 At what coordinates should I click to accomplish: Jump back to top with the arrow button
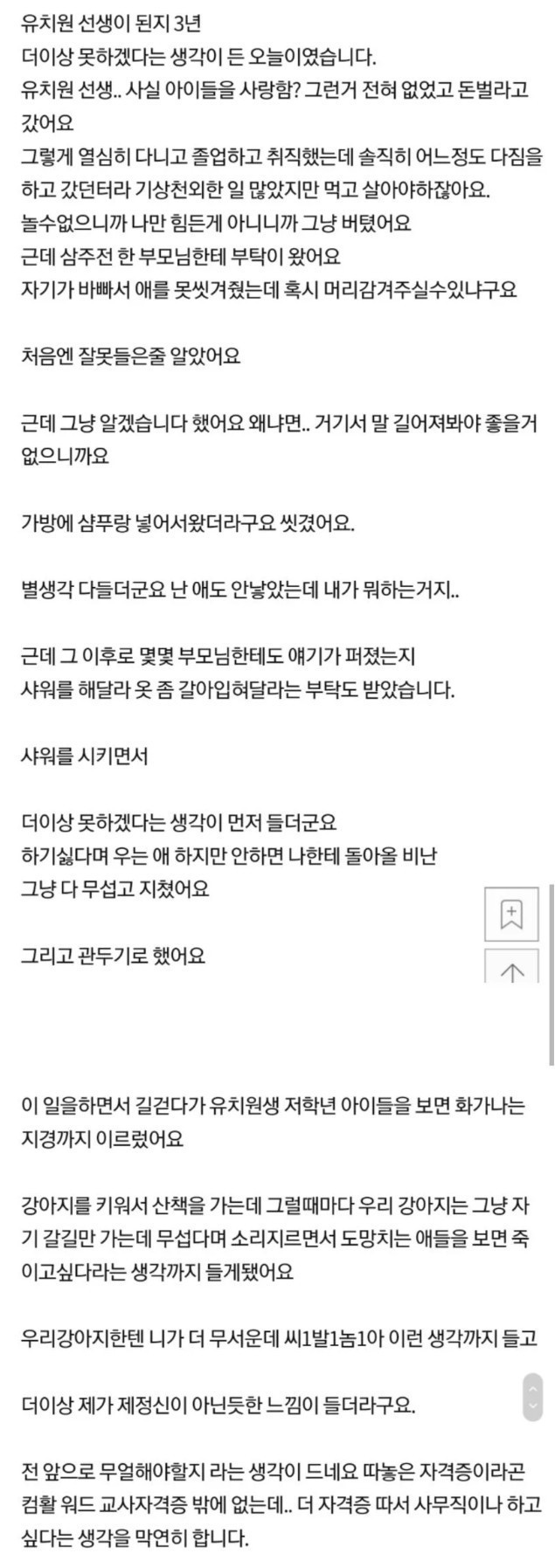(x=511, y=969)
